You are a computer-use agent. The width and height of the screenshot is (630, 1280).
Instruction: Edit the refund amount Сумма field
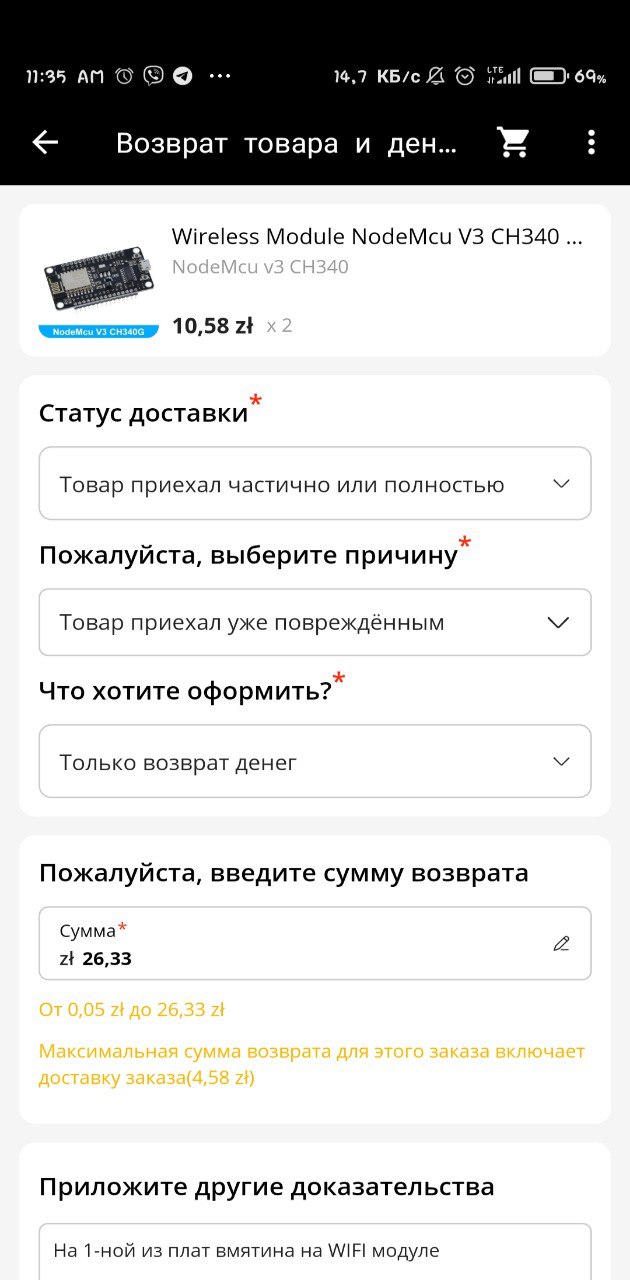click(x=315, y=943)
